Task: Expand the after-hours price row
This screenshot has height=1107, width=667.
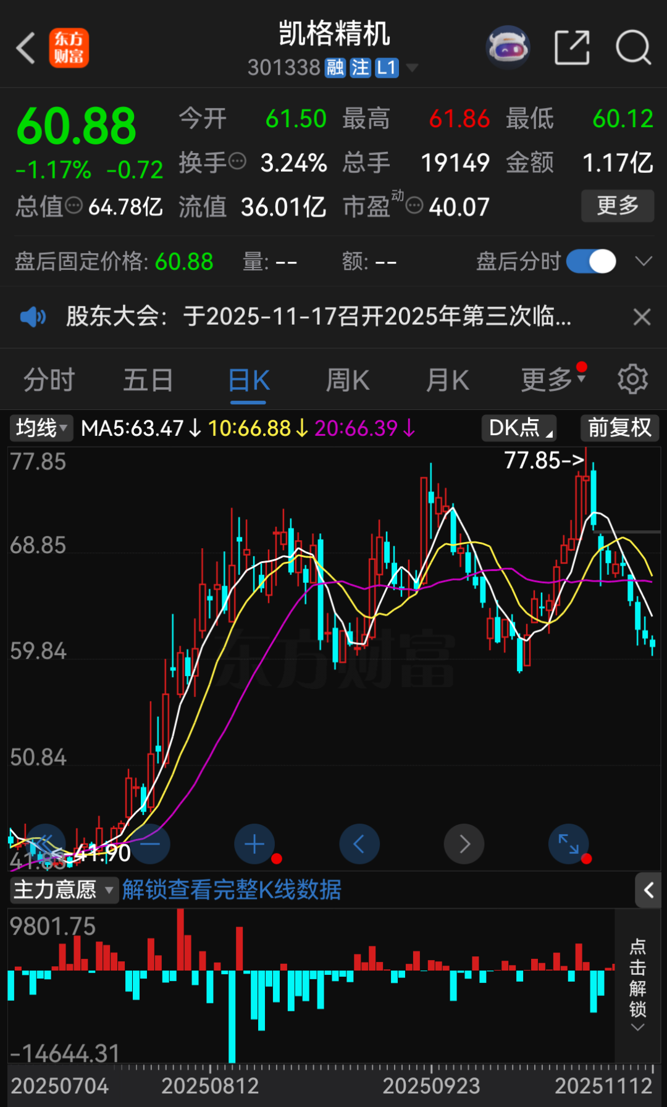Action: click(643, 262)
